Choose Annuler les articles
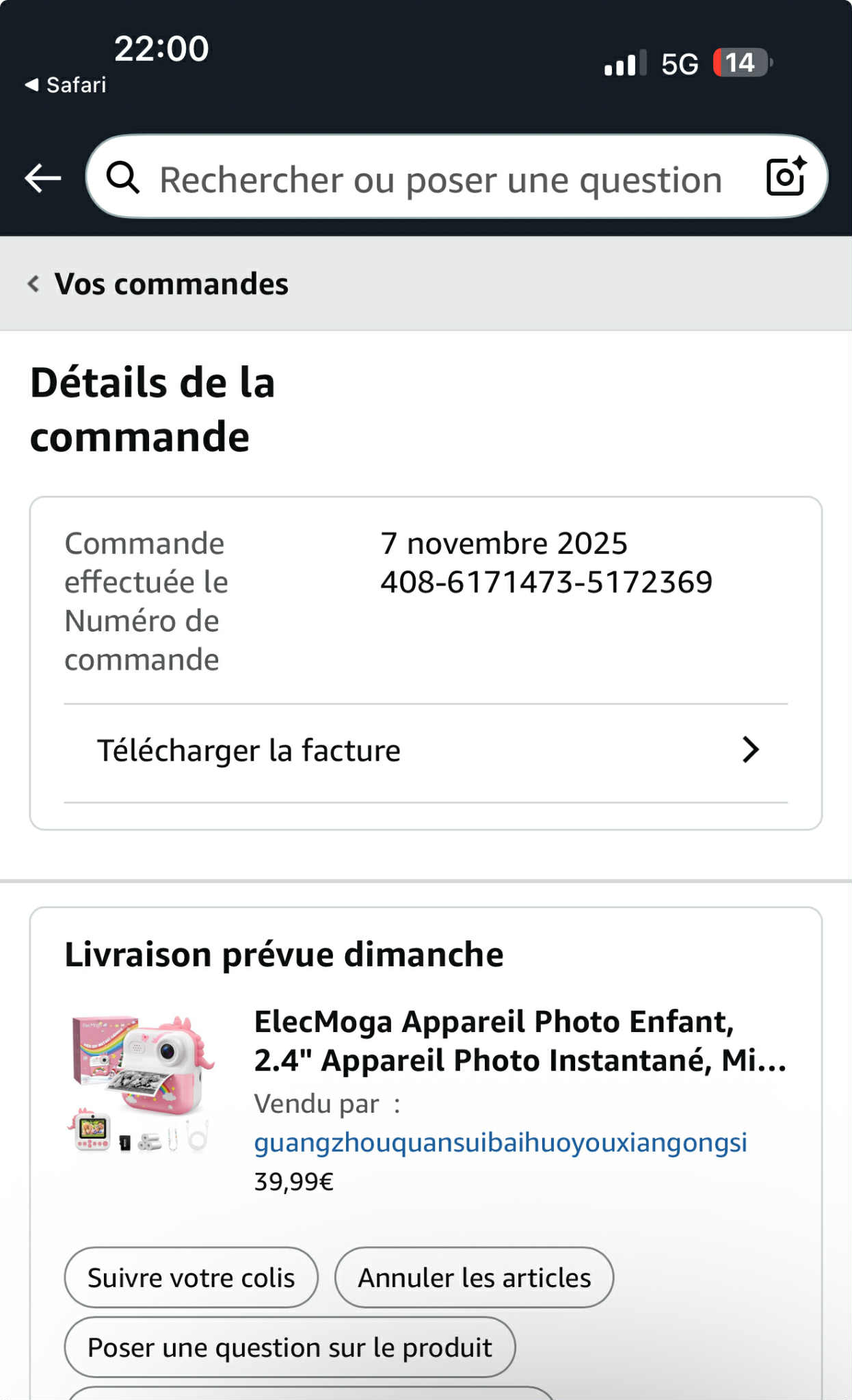 coord(474,1278)
